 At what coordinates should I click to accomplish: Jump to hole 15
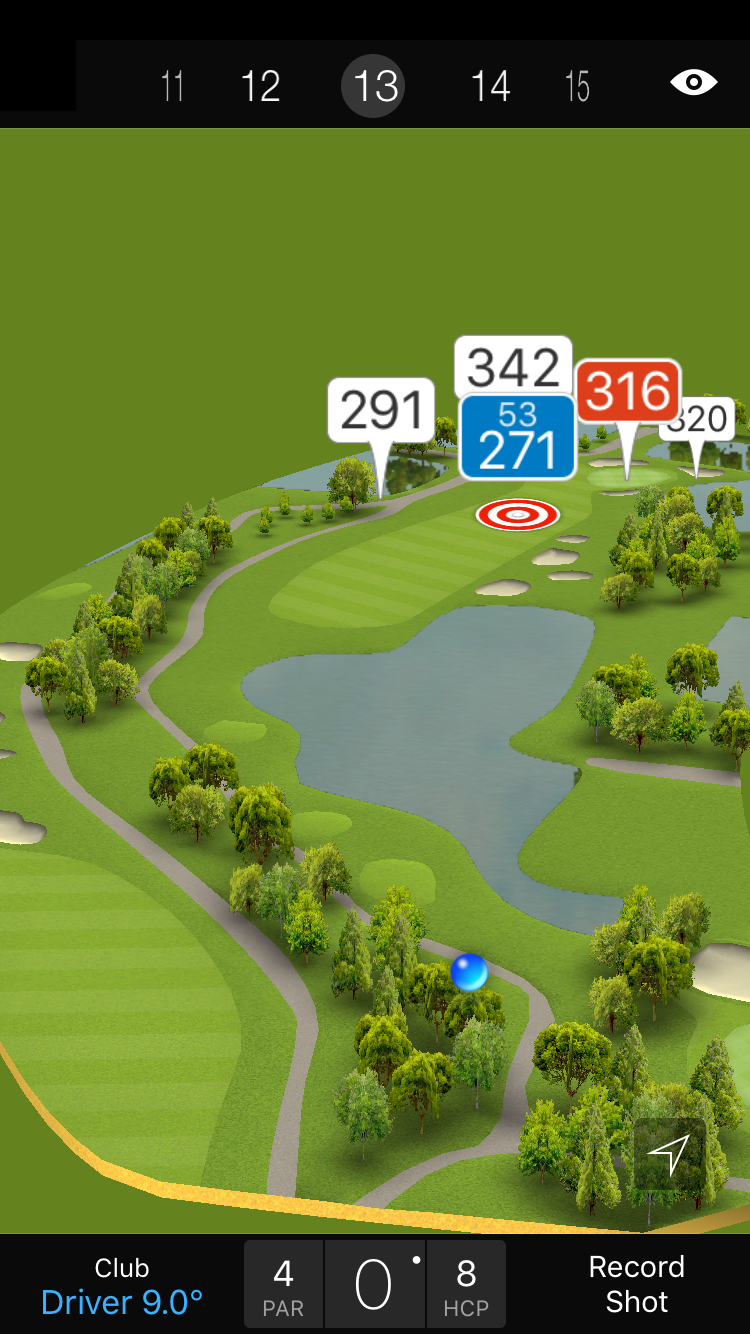577,86
